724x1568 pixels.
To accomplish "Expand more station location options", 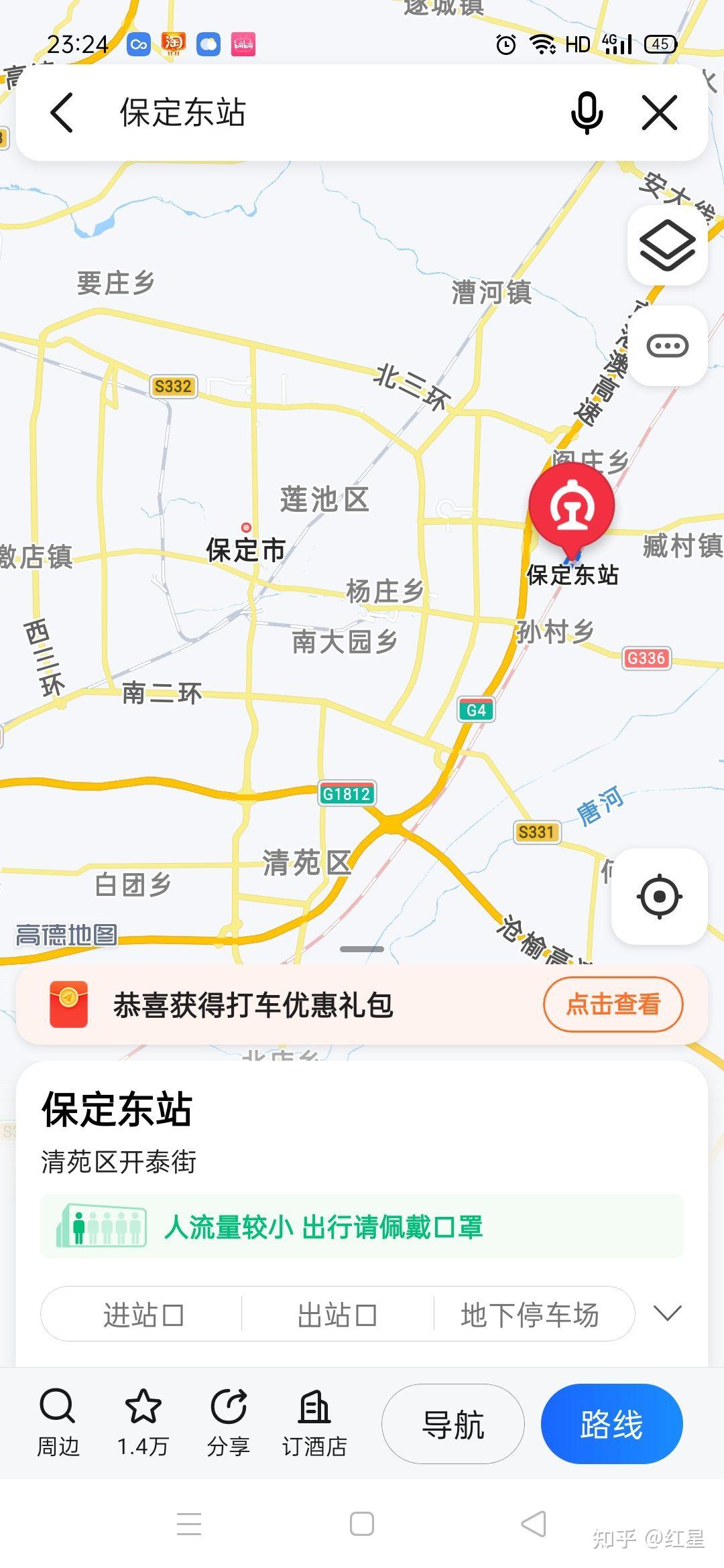I will coord(667,1313).
